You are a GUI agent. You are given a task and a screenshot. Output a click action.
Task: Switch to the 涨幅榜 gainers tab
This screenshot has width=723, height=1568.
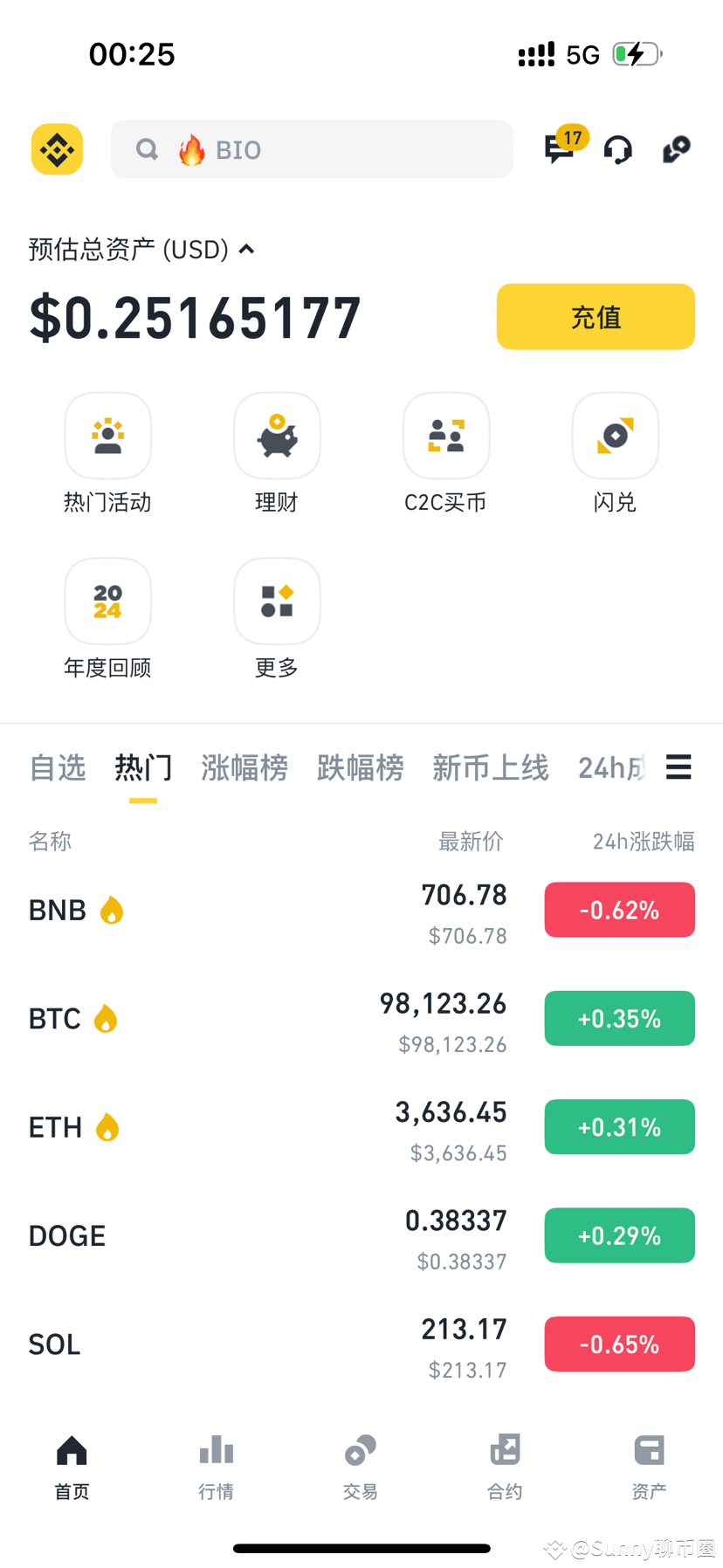[x=245, y=769]
